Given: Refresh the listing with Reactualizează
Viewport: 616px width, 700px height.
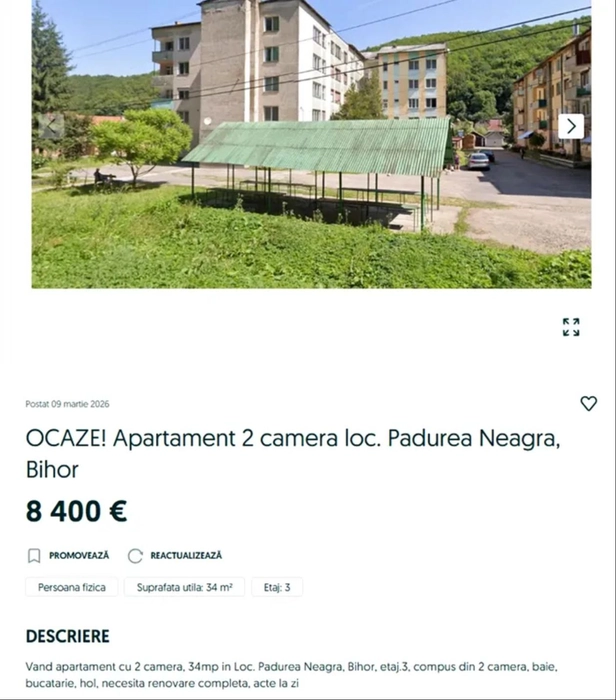Looking at the screenshot, I should (x=176, y=555).
